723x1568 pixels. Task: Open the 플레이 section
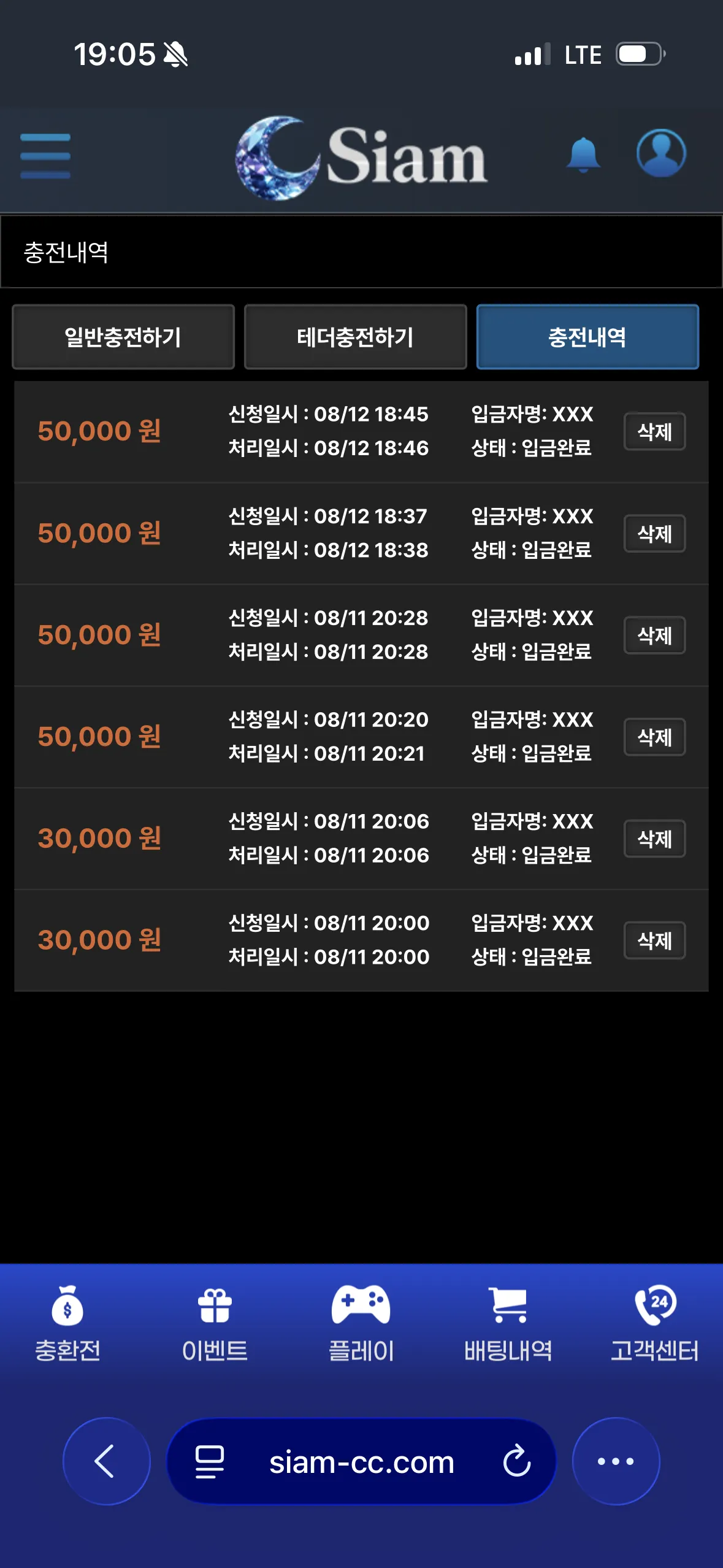point(361,1323)
